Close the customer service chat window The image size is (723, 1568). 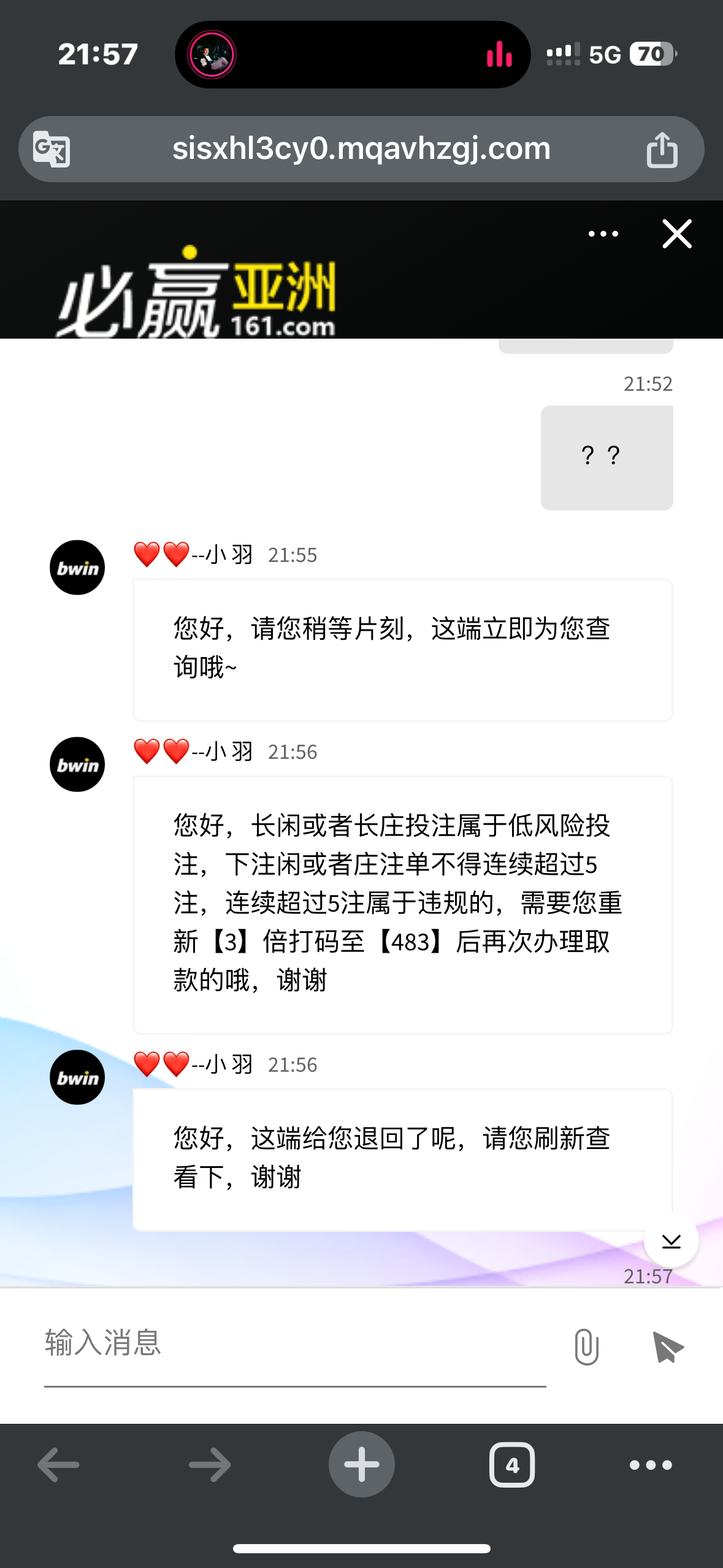point(677,234)
